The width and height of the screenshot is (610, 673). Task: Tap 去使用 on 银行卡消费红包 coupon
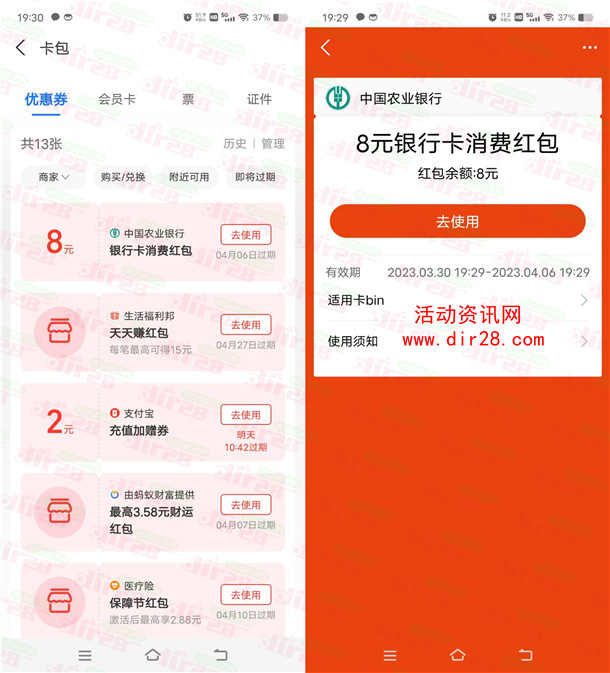245,235
